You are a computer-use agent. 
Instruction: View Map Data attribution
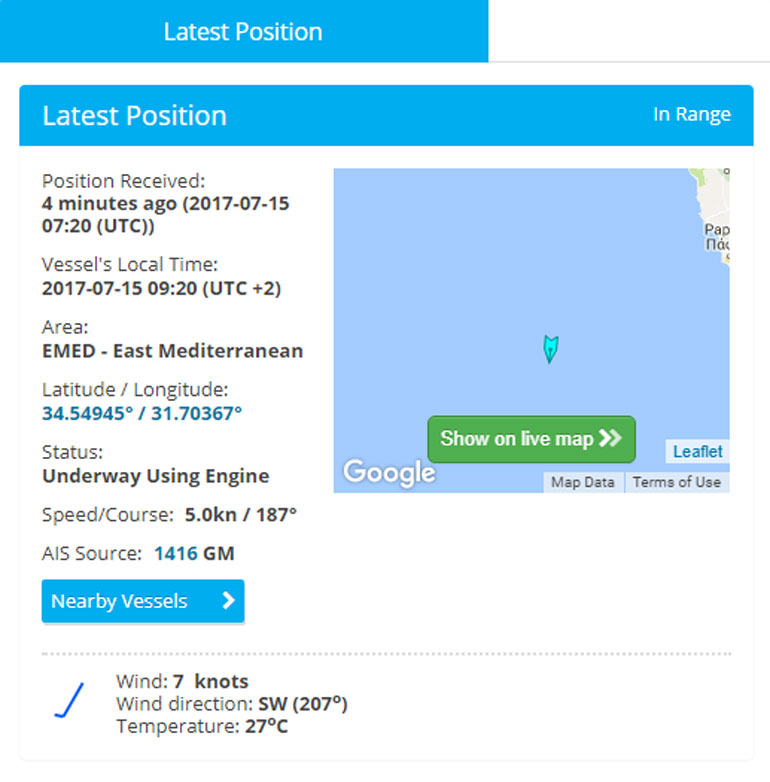point(583,482)
